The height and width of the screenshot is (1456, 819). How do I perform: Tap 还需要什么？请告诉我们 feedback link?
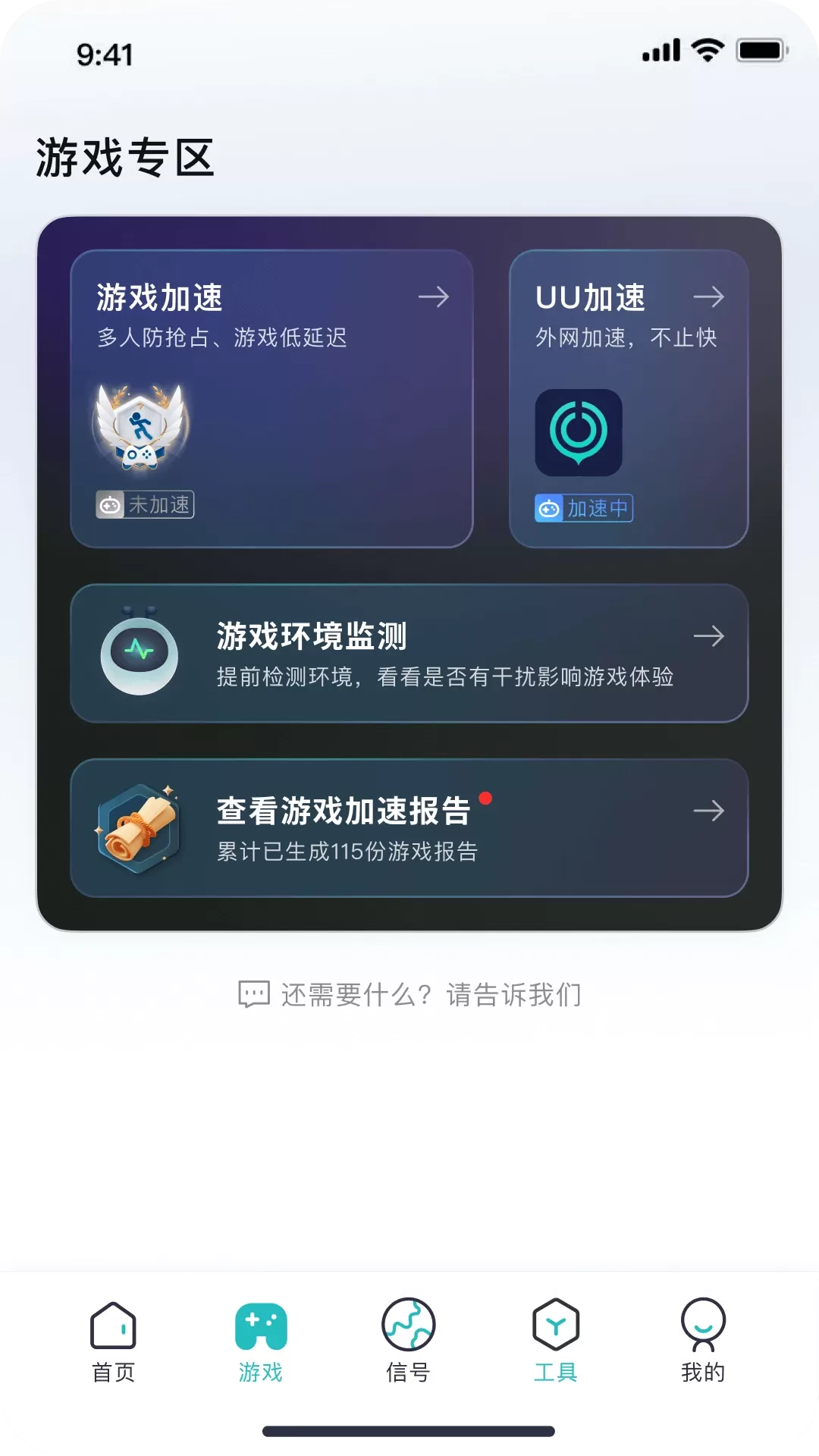coord(409,994)
